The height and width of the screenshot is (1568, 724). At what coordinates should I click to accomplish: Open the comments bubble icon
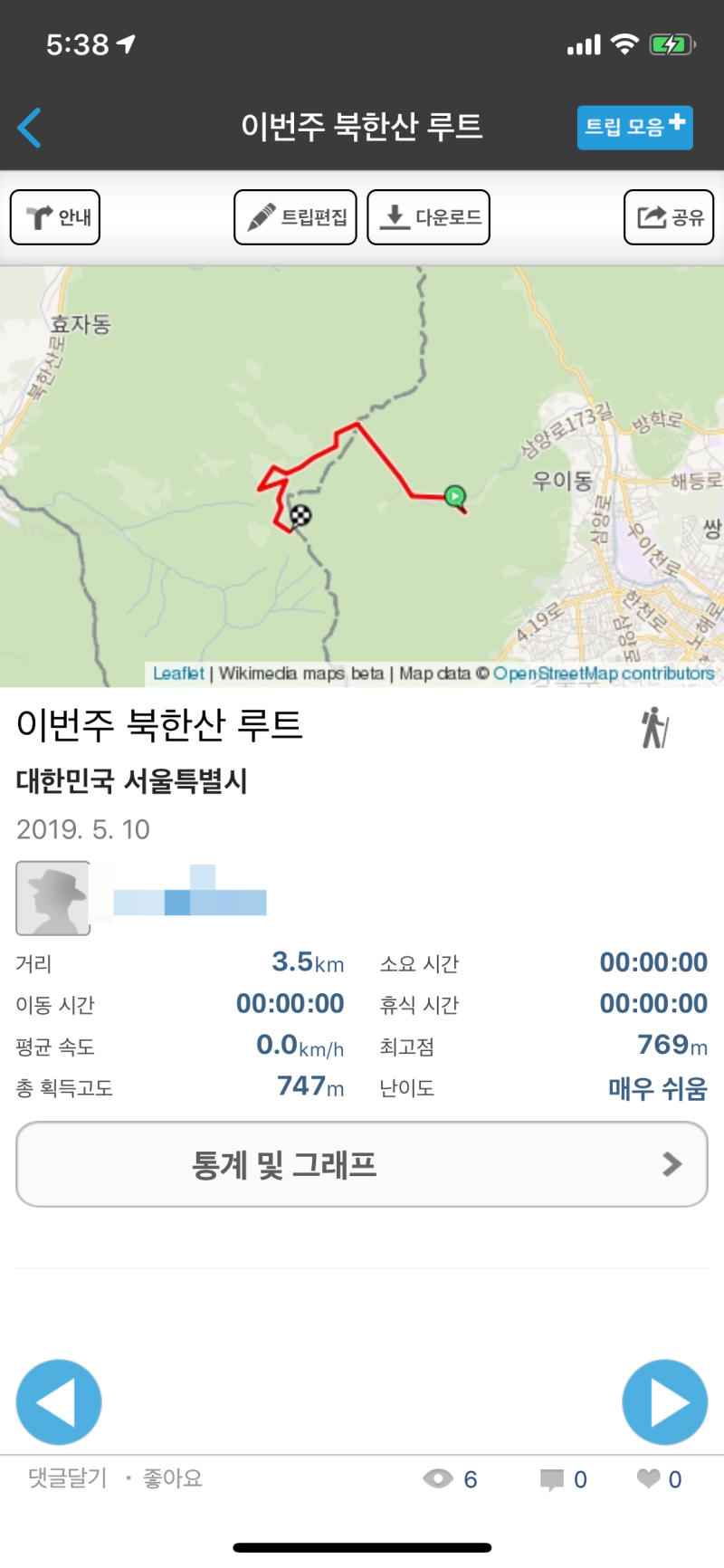point(551,1479)
